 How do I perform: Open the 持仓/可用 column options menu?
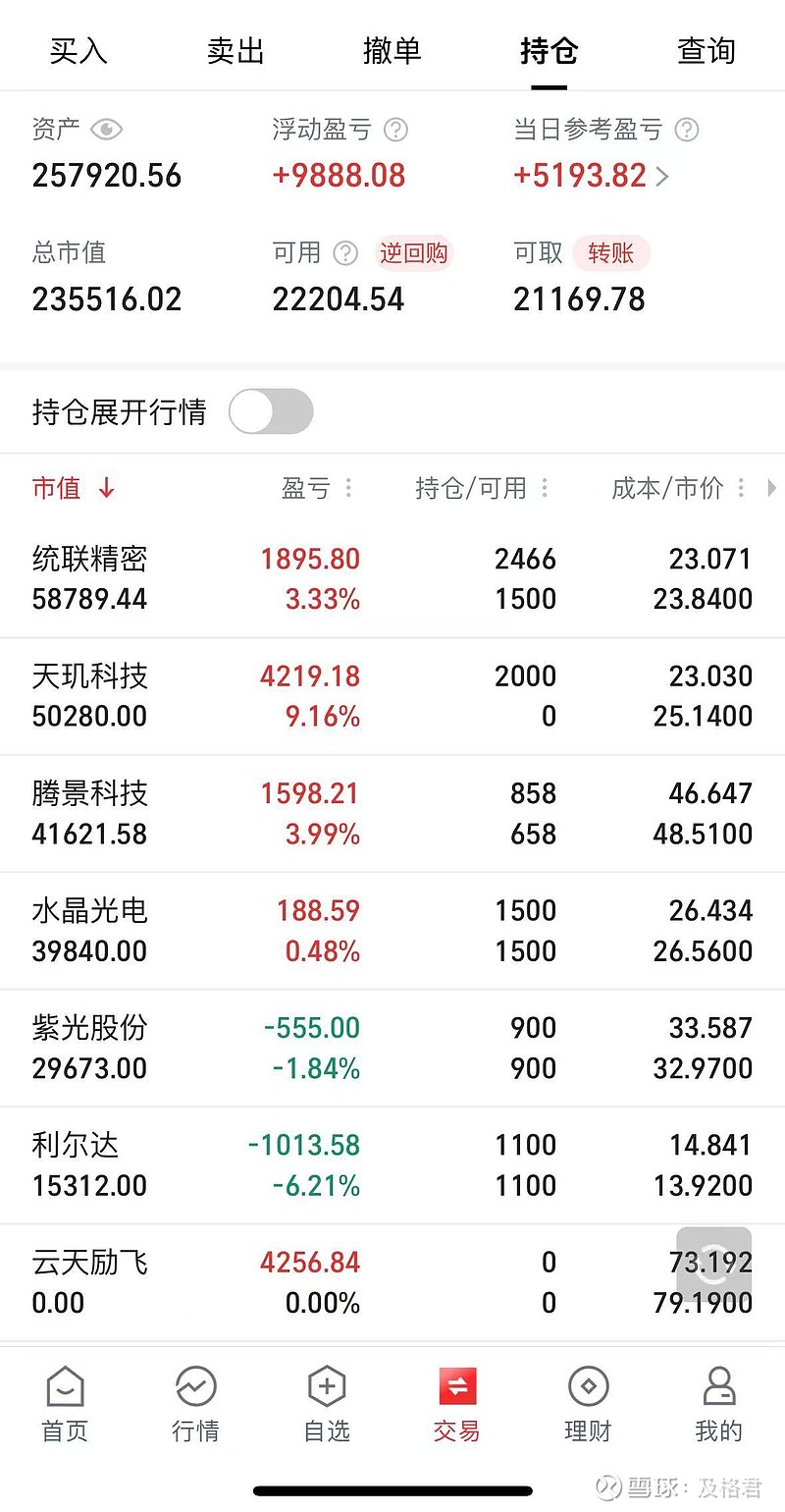pos(545,488)
